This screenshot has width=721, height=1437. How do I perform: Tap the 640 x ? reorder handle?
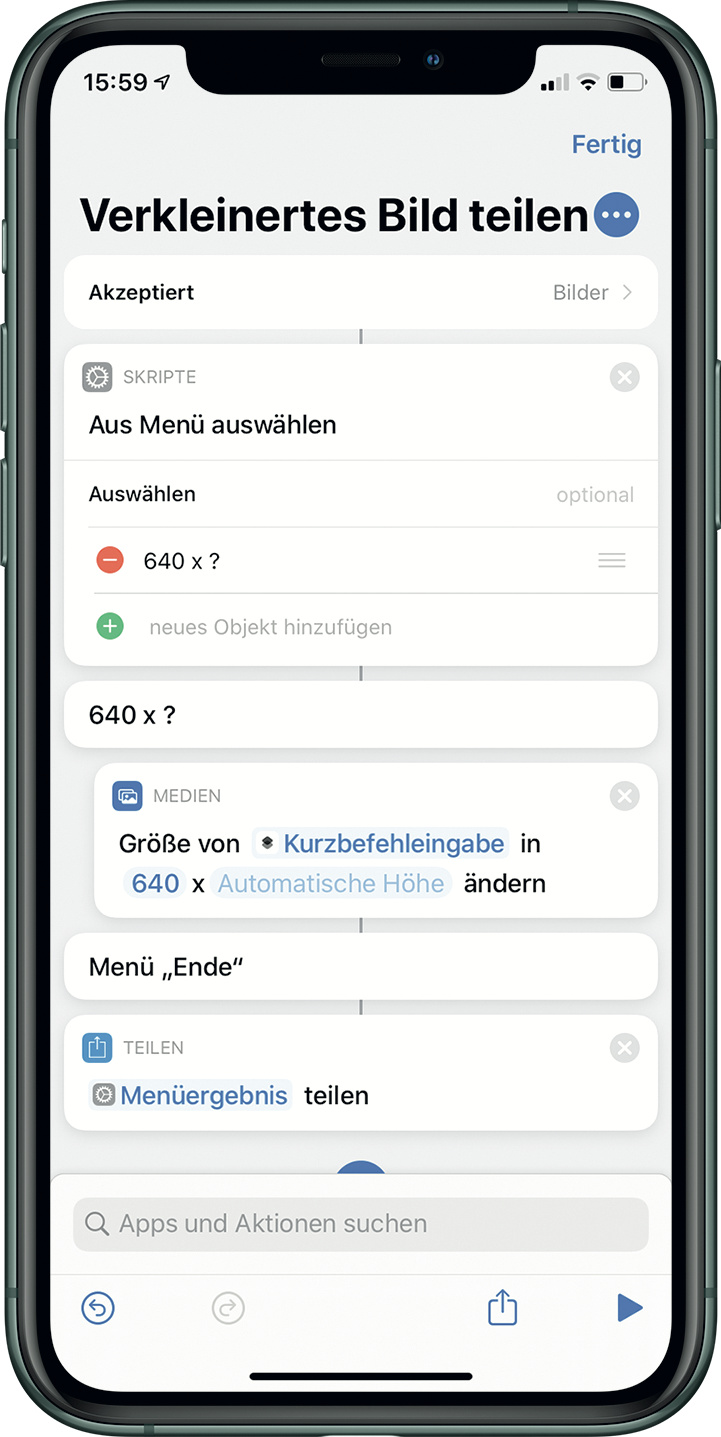click(611, 561)
